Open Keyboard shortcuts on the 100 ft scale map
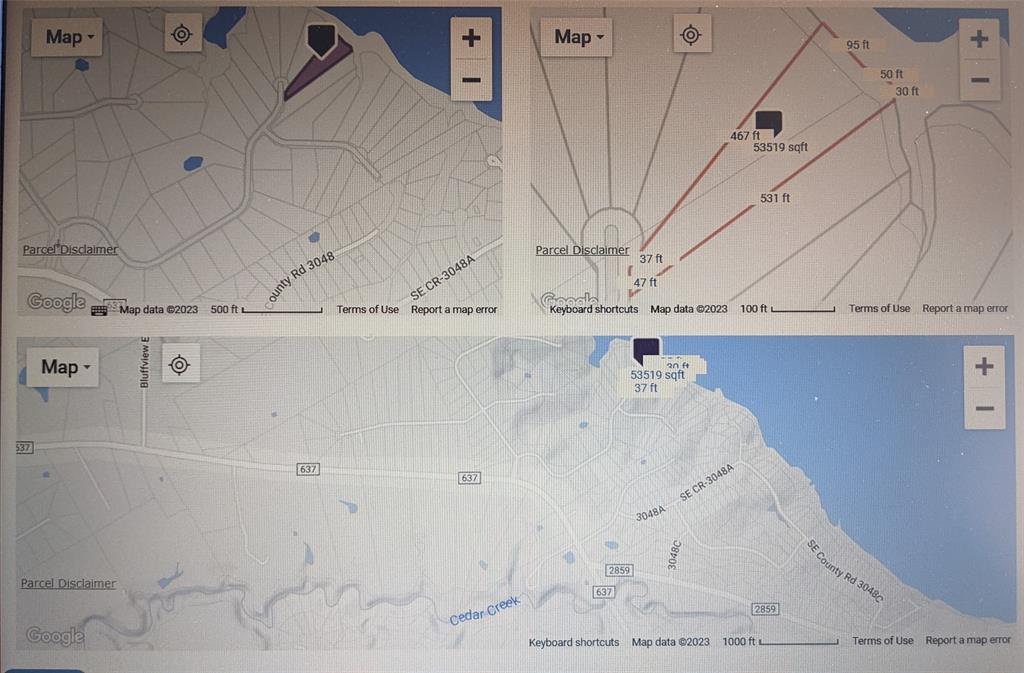This screenshot has width=1024, height=673. click(593, 309)
